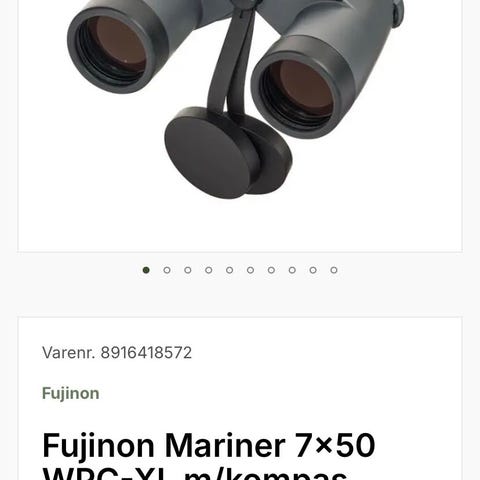This screenshot has width=480, height=480.
Task: Jump to the second gallery image dot
Action: point(167,270)
